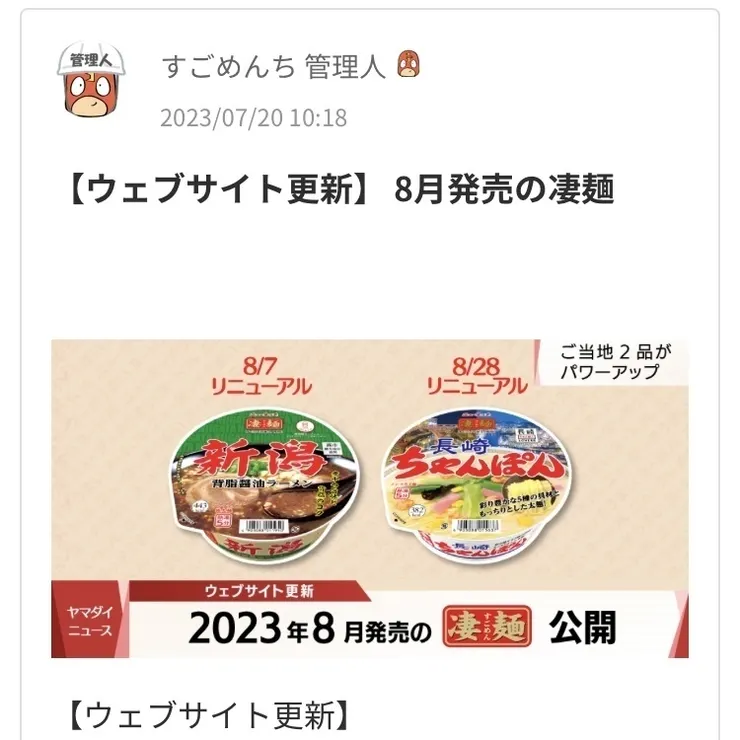The height and width of the screenshot is (740, 740).
Task: Open the author name すごめんち 管理人
Action: (273, 67)
